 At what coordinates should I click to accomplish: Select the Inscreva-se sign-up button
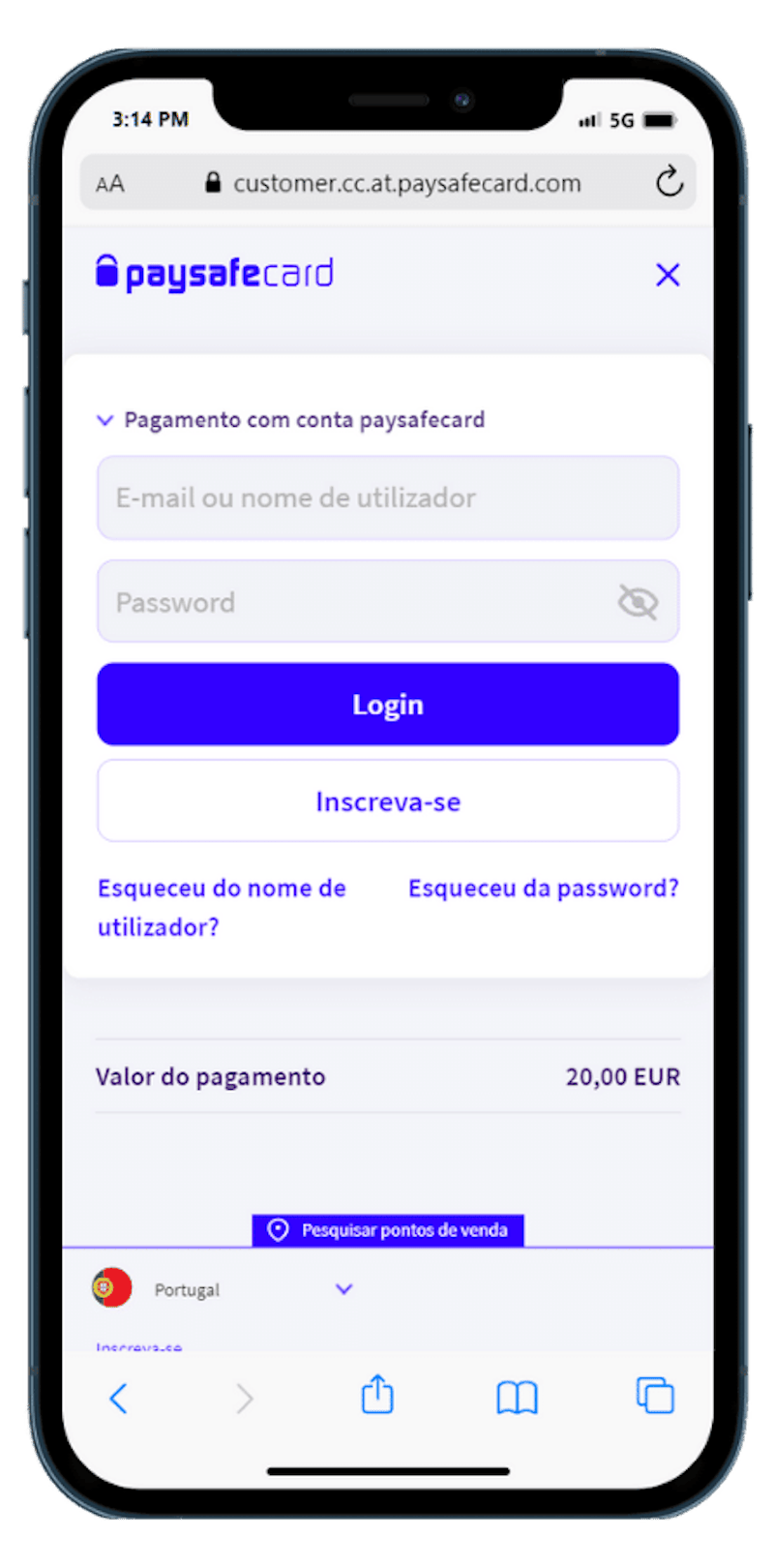(387, 801)
